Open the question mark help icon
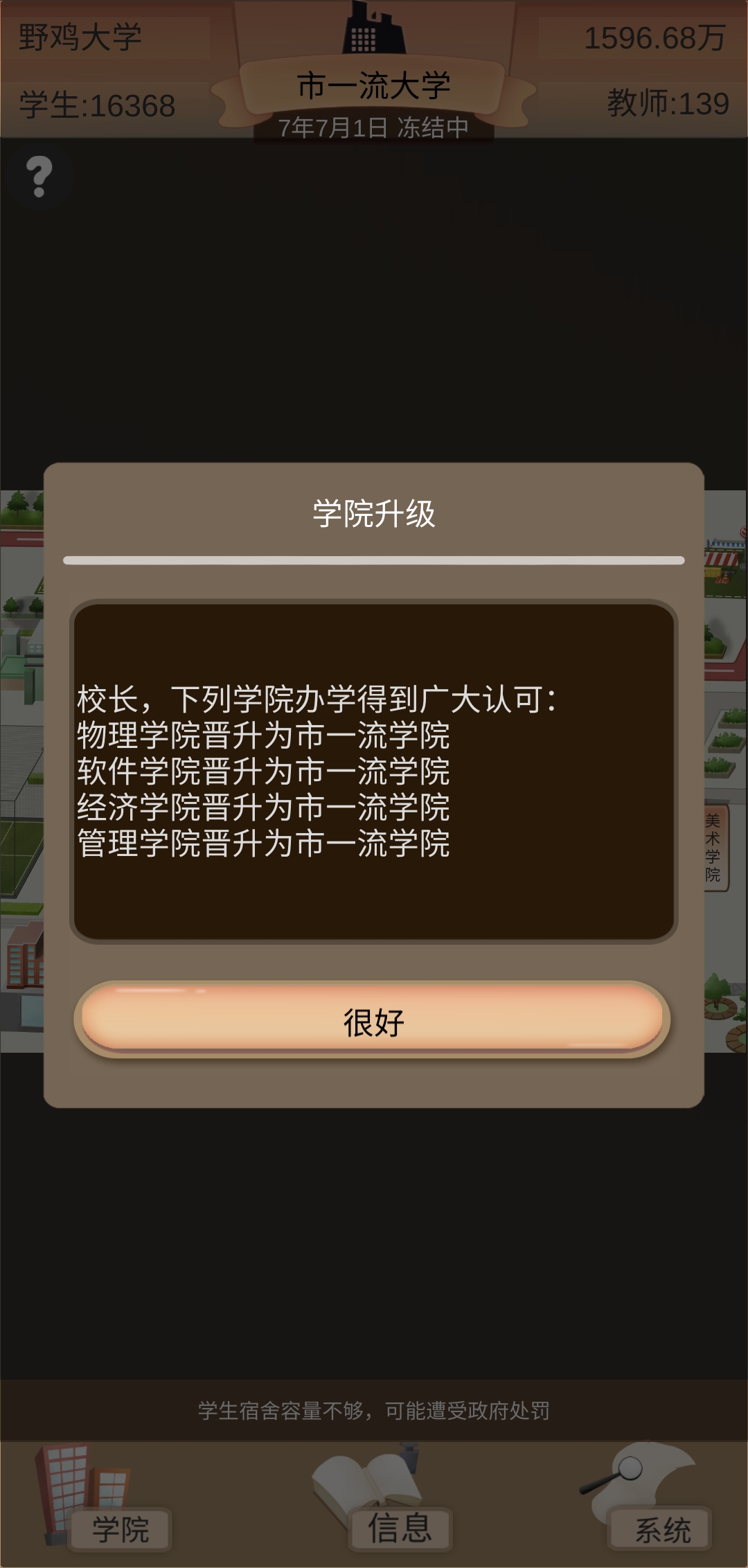 (x=39, y=177)
